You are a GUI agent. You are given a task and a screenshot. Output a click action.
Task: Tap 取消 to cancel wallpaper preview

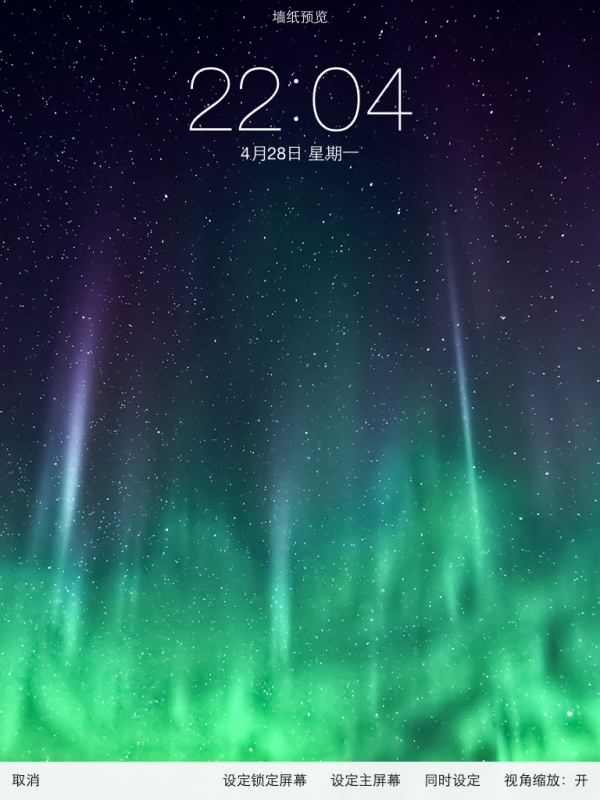pyautogui.click(x=26, y=780)
